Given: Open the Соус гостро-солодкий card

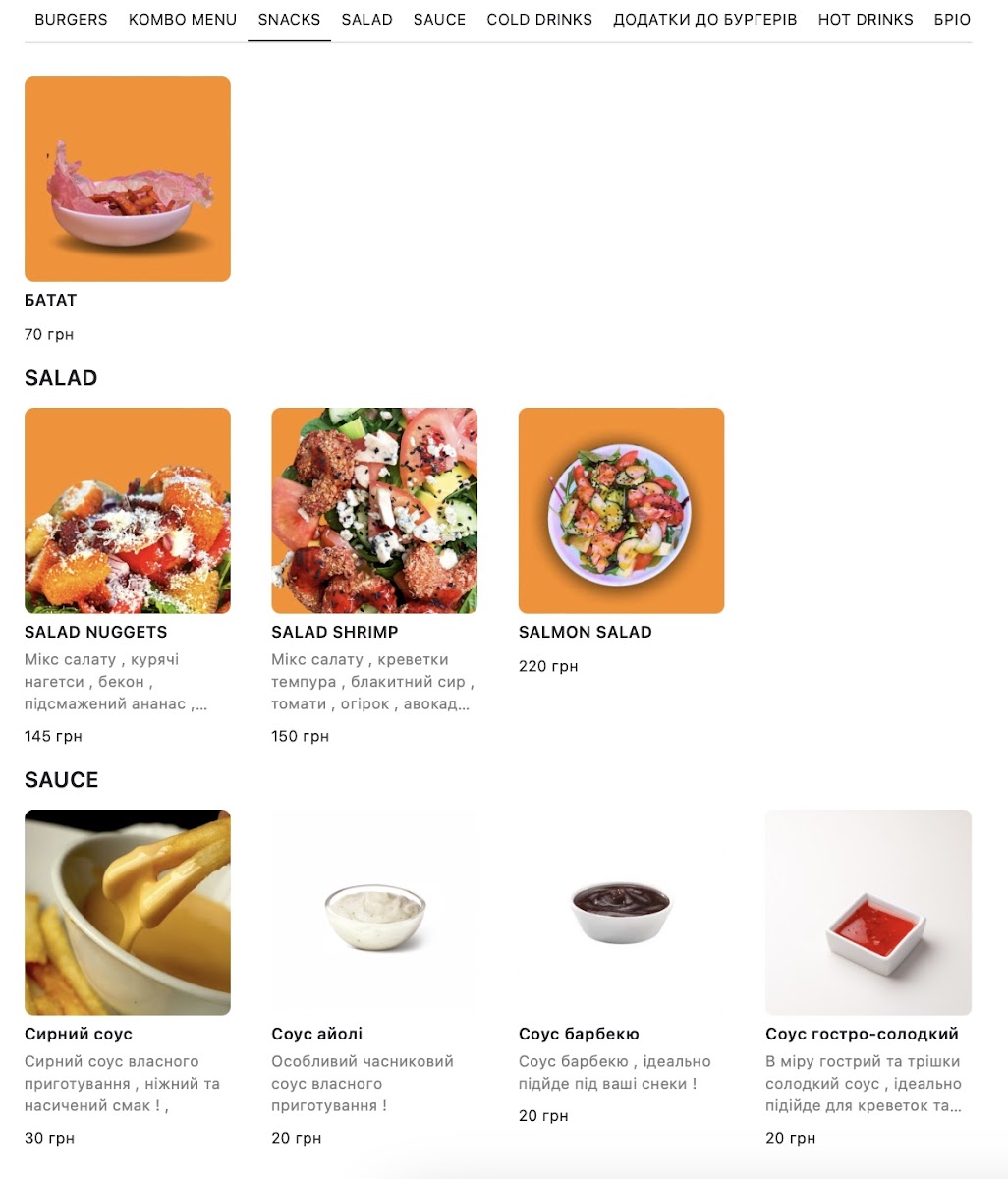Looking at the screenshot, I should tap(868, 979).
